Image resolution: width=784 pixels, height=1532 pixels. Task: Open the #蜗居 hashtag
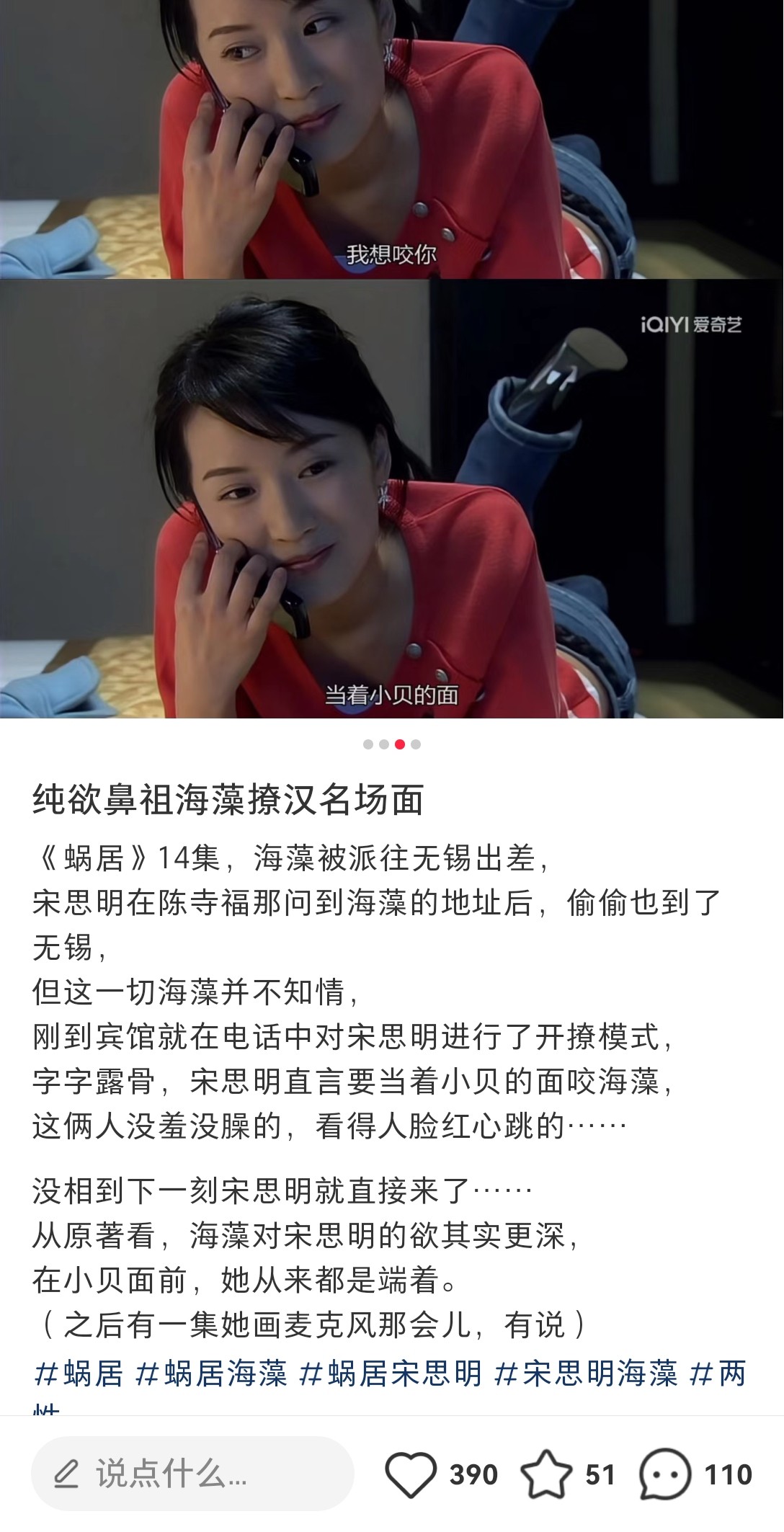79,1373
